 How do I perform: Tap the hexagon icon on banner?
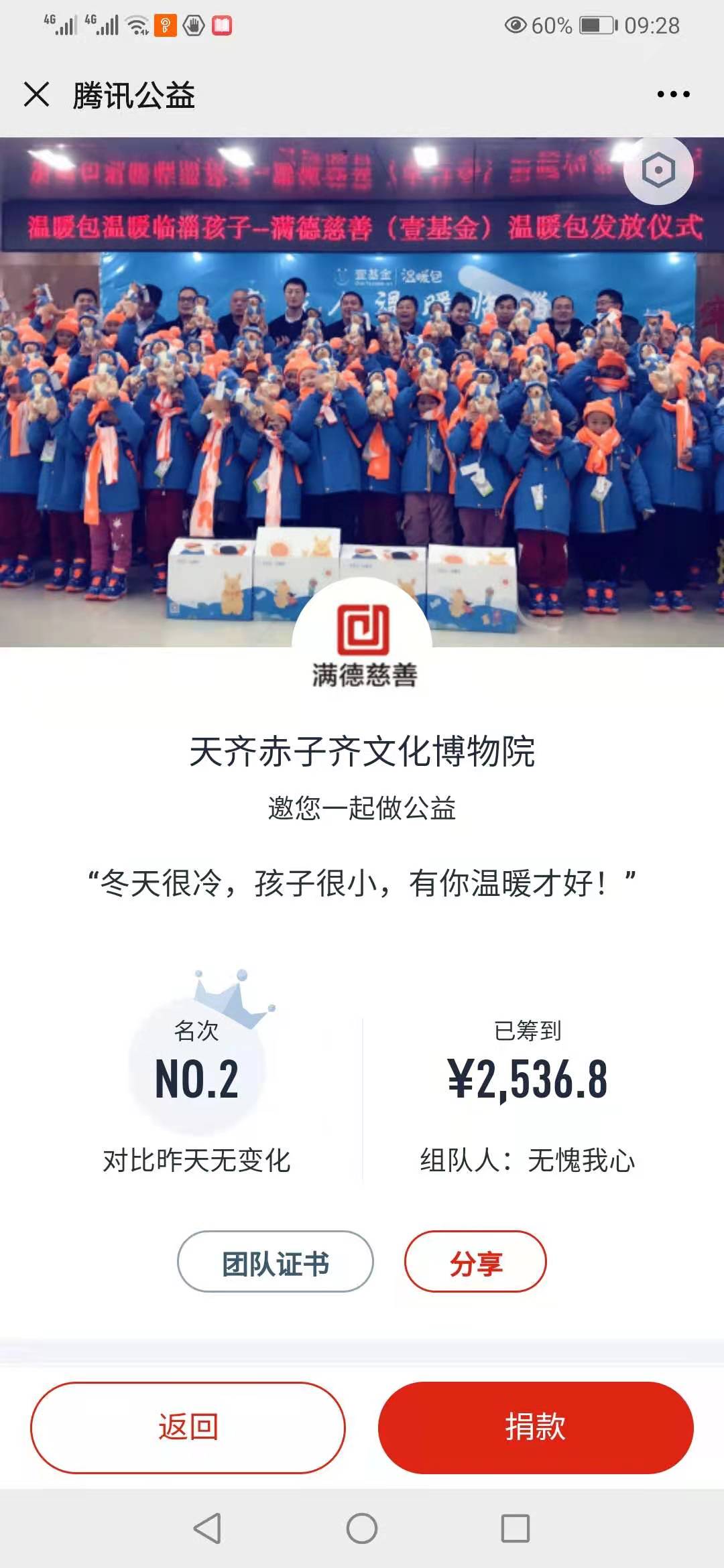pyautogui.click(x=658, y=171)
